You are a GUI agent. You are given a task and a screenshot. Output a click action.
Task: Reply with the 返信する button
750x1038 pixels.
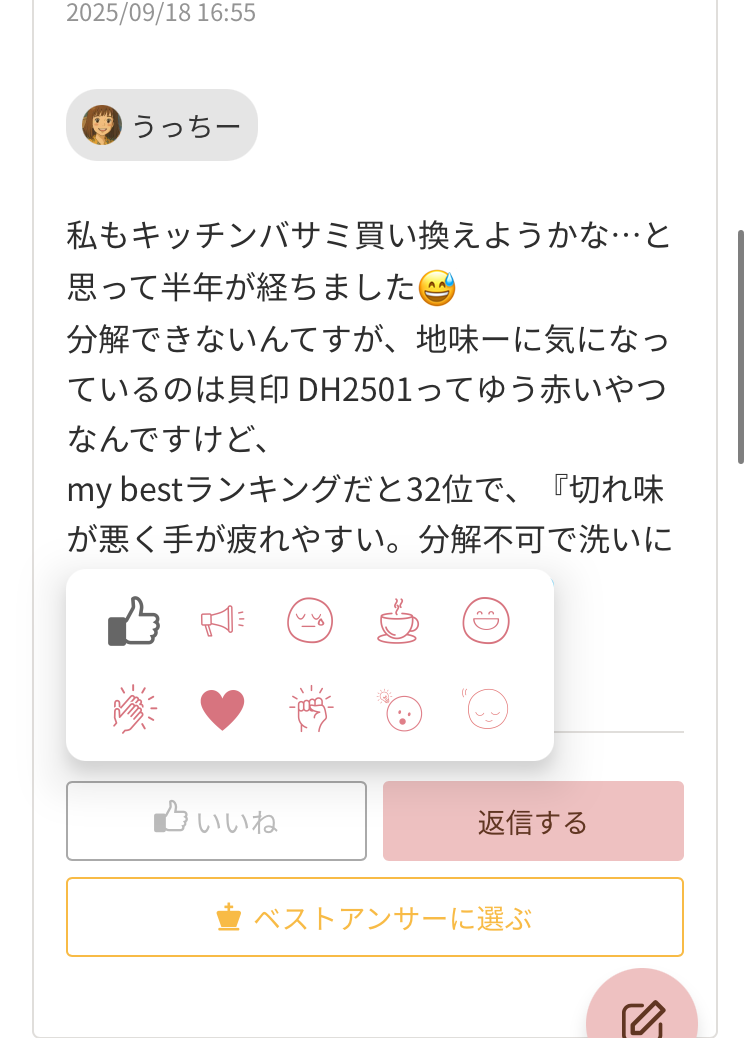click(533, 821)
